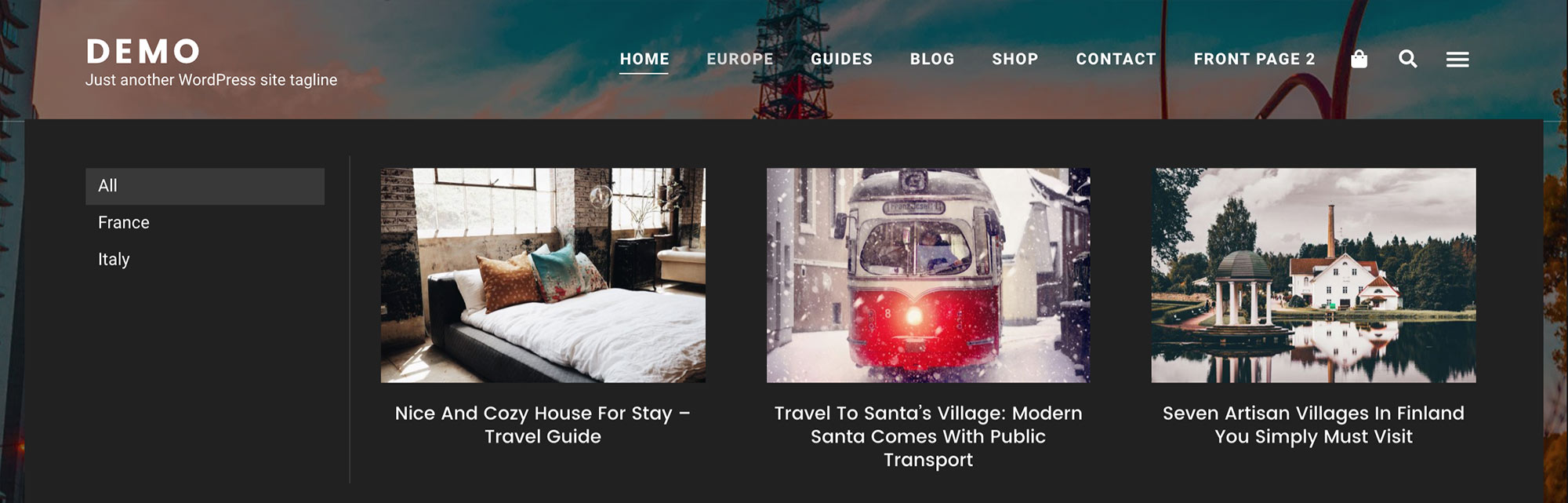This screenshot has width=1568, height=503.
Task: Open the Guides menu item
Action: click(841, 59)
